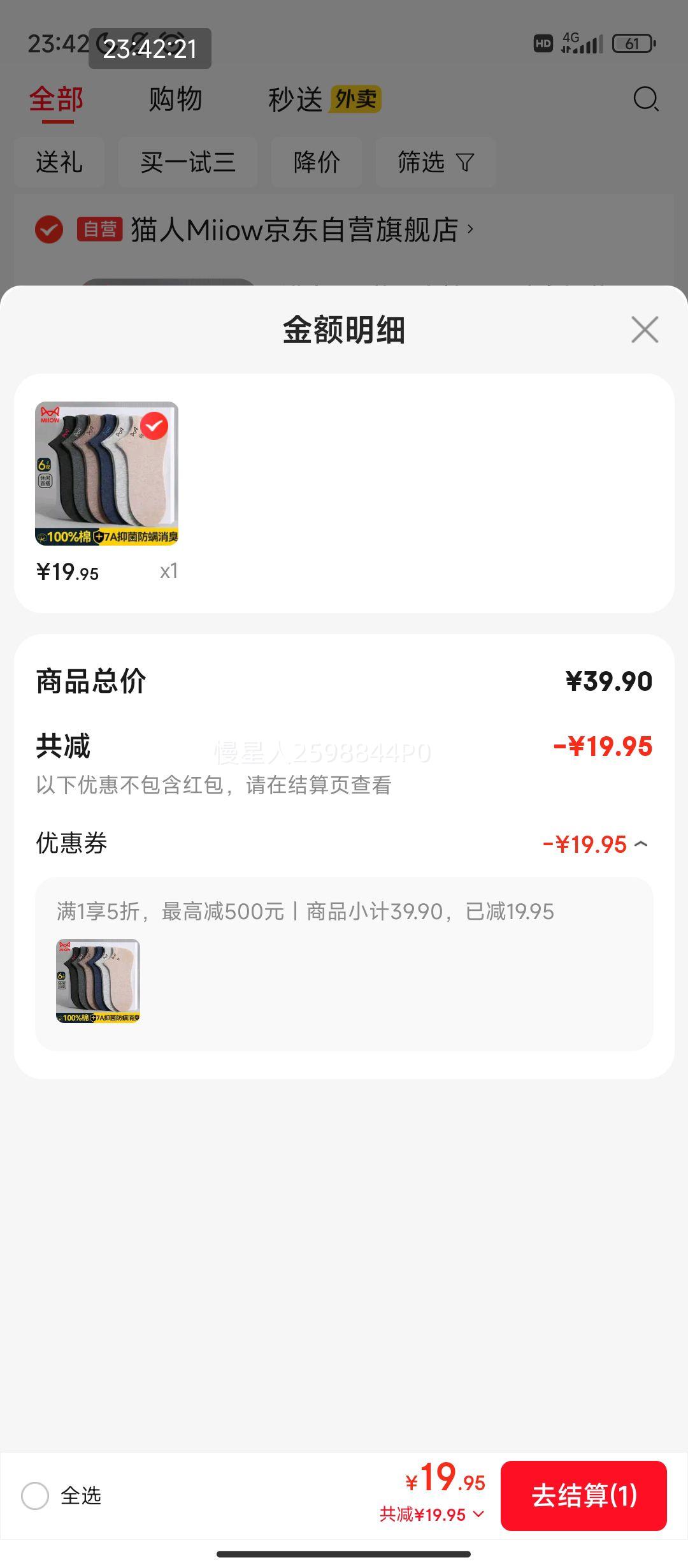Close the 金额明细 panel
This screenshot has height=1568, width=688.
click(645, 330)
